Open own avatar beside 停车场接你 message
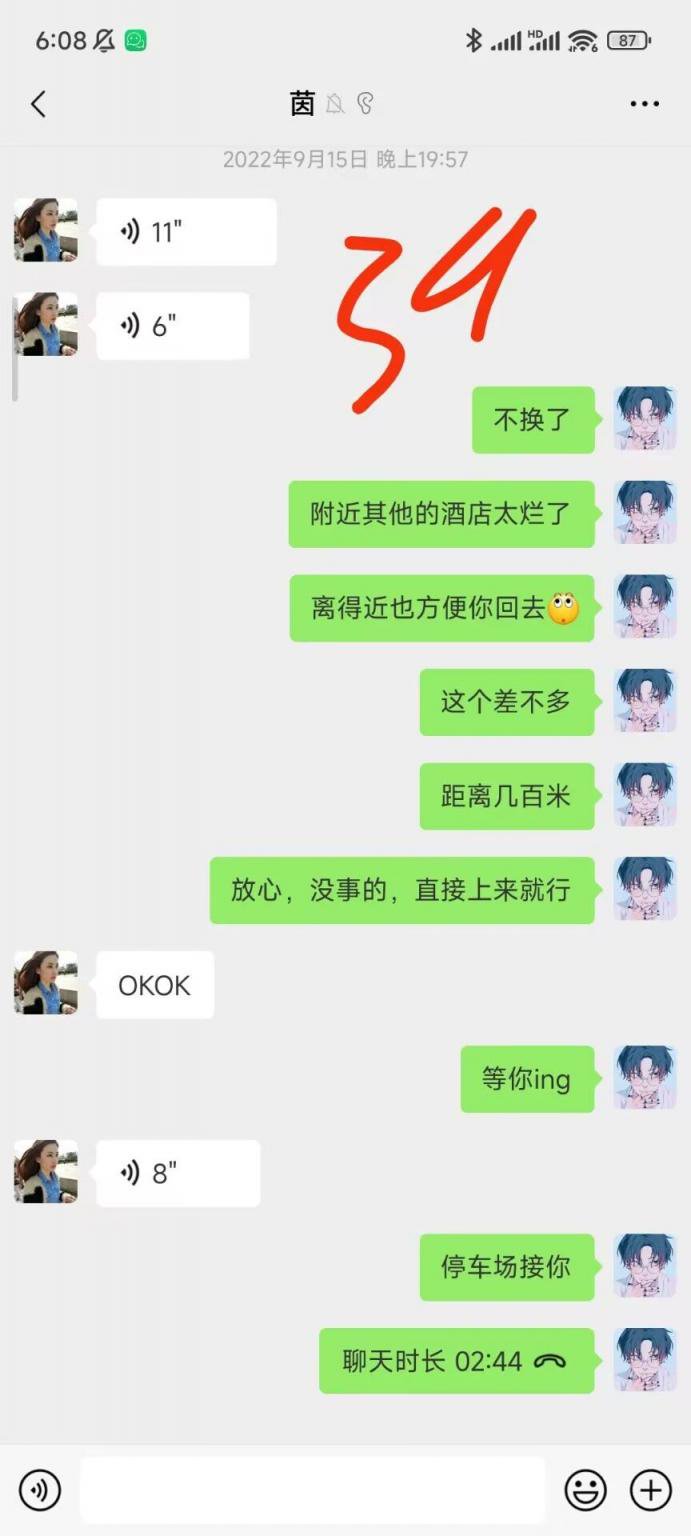 [x=645, y=1266]
